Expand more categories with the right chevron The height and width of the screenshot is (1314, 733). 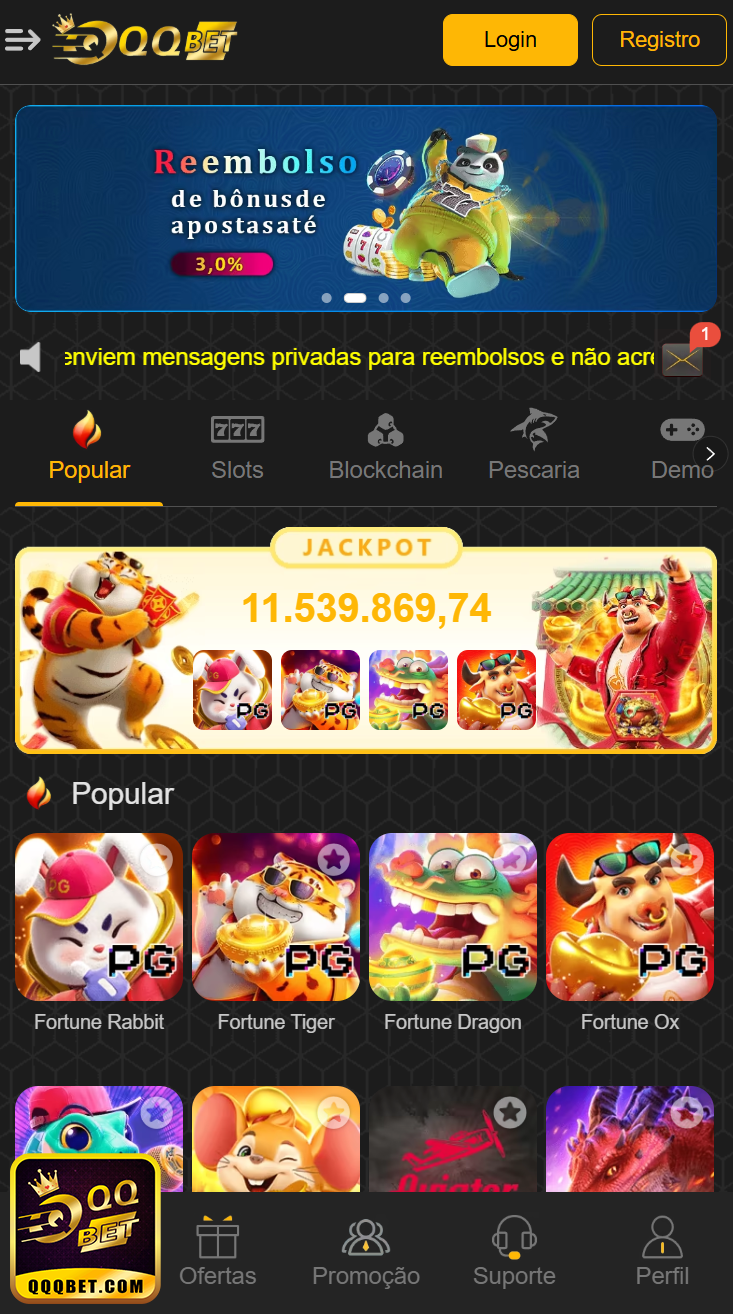(710, 453)
